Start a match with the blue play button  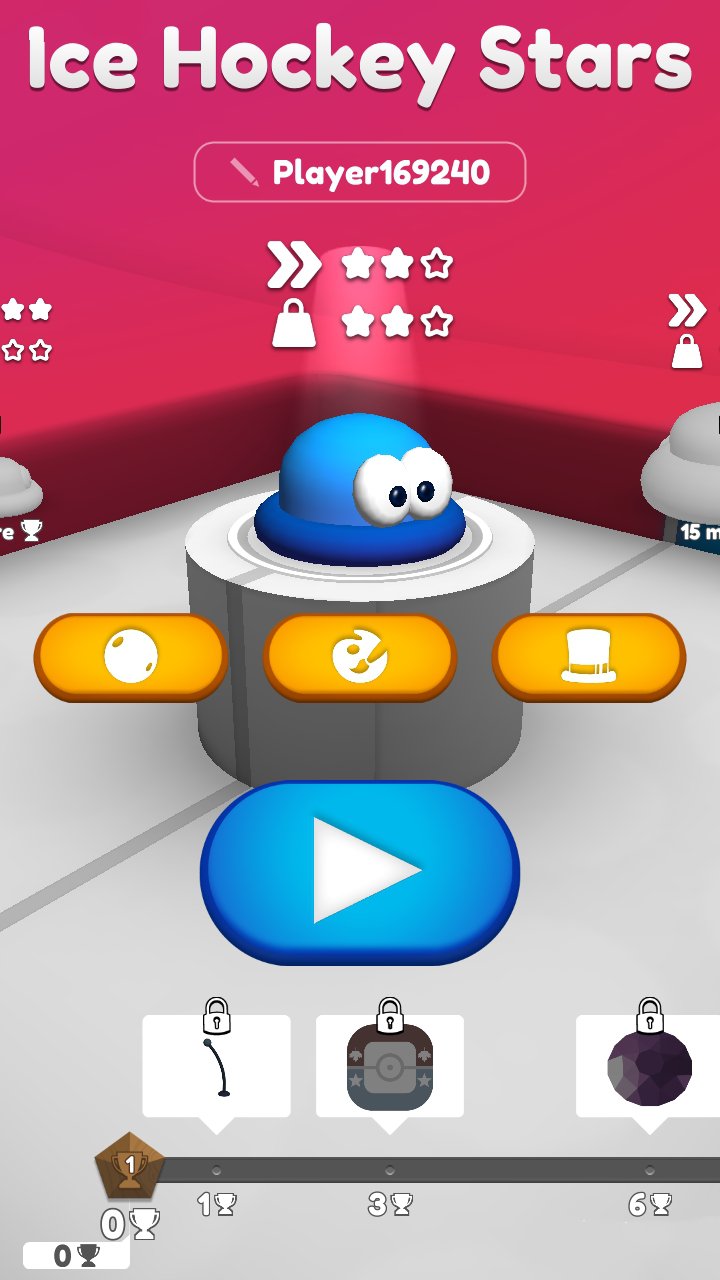(x=360, y=872)
